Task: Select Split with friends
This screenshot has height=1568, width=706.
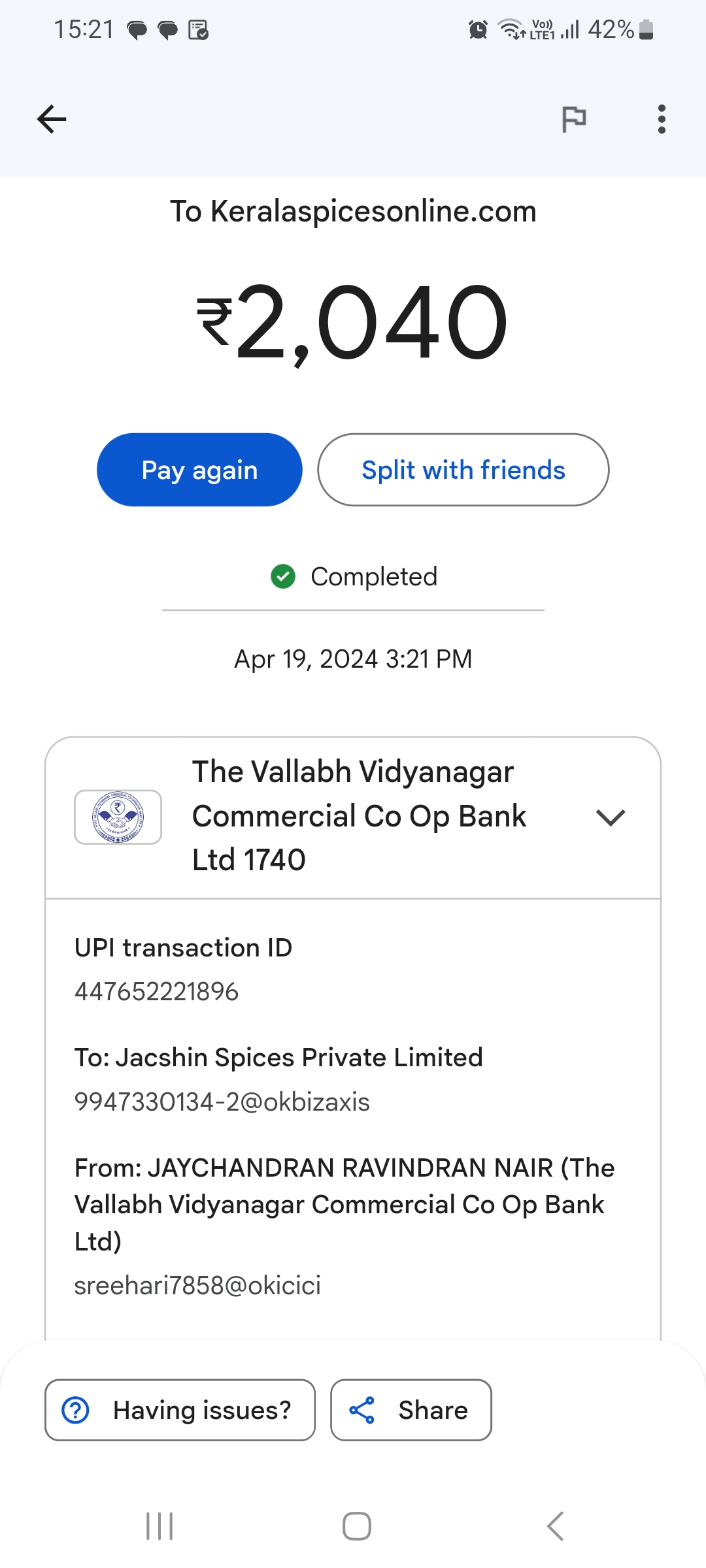Action: point(463,469)
